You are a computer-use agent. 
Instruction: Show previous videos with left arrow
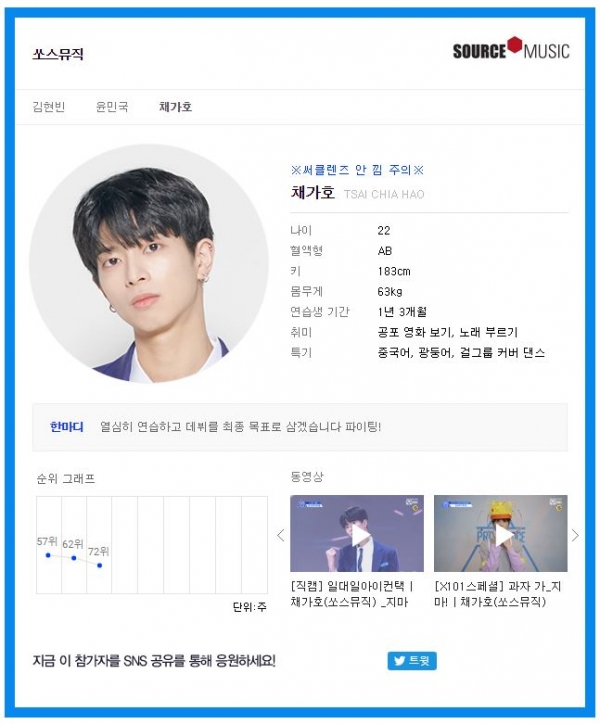[280, 535]
